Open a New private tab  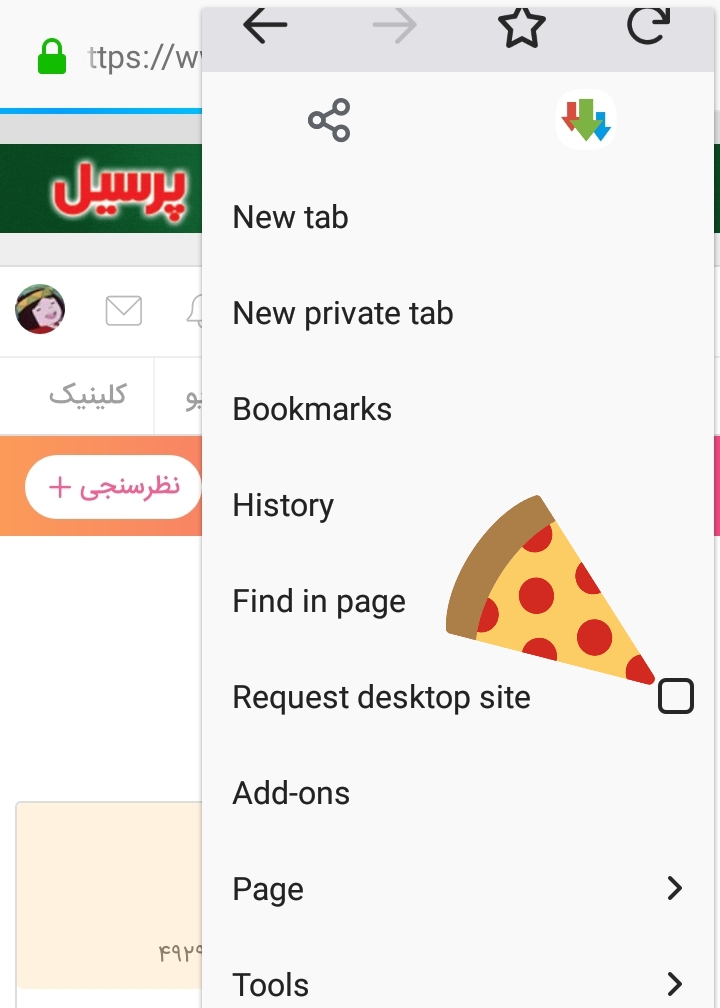click(x=342, y=313)
